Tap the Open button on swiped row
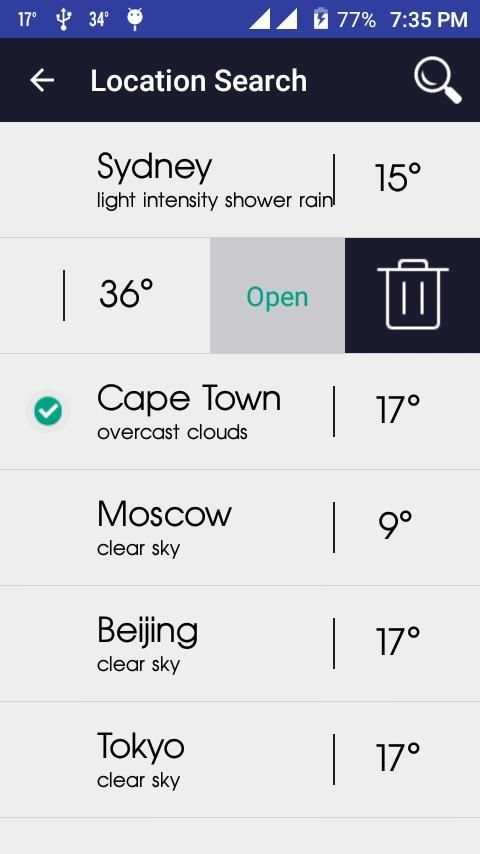This screenshot has width=480, height=854. pos(277,296)
